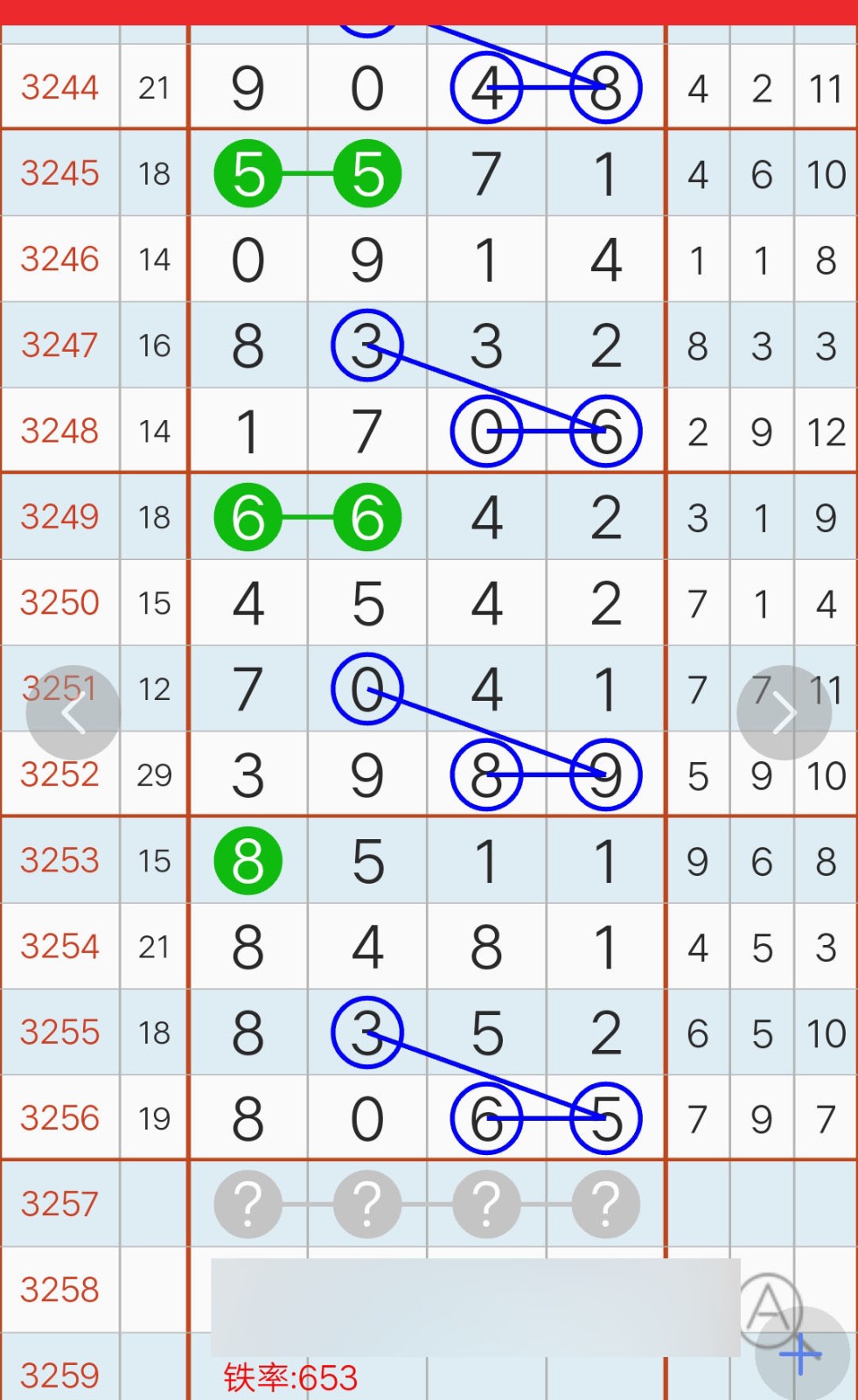The height and width of the screenshot is (1400, 858).
Task: Go to the previous chart with the left arrow
Action: [73, 713]
